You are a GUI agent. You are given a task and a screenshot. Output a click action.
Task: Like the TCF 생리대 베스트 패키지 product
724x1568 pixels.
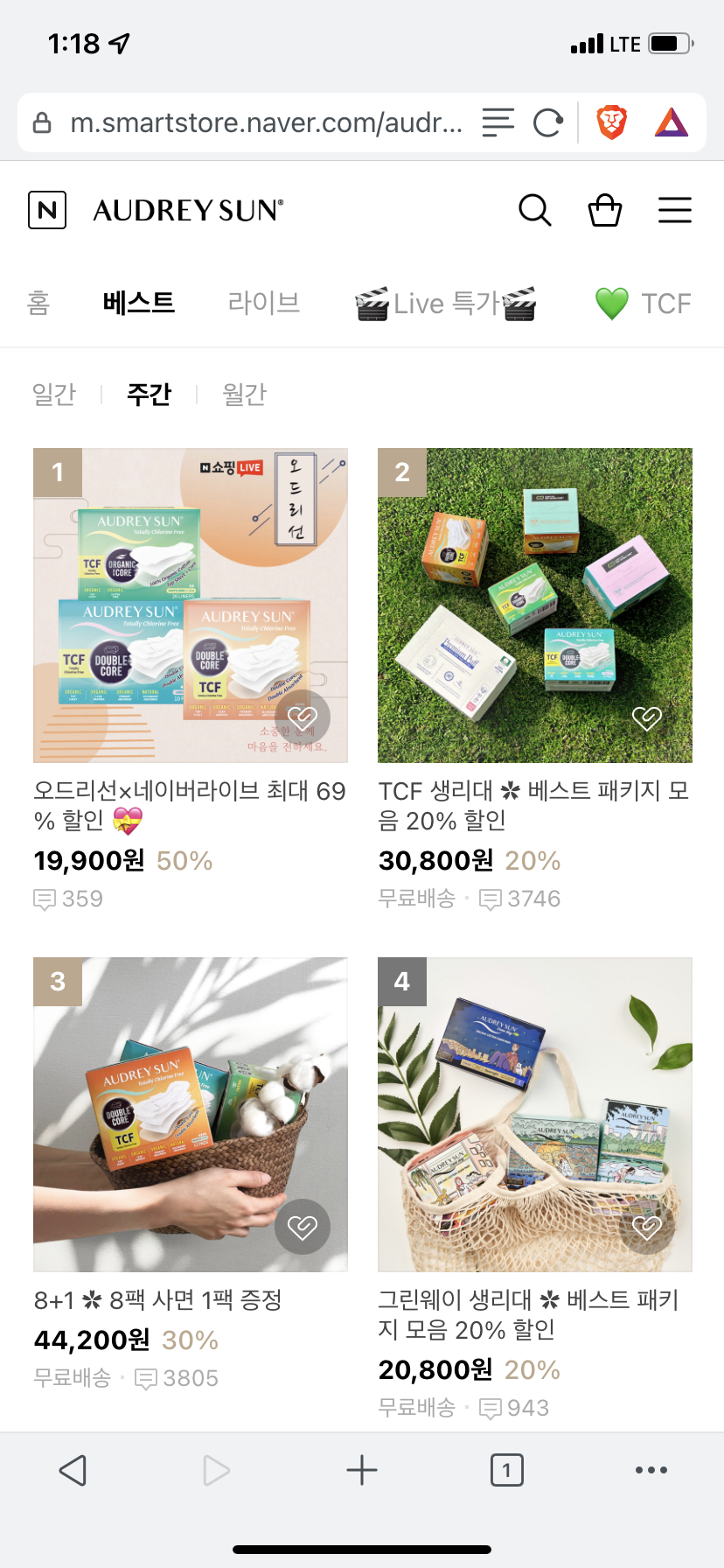coord(647,718)
